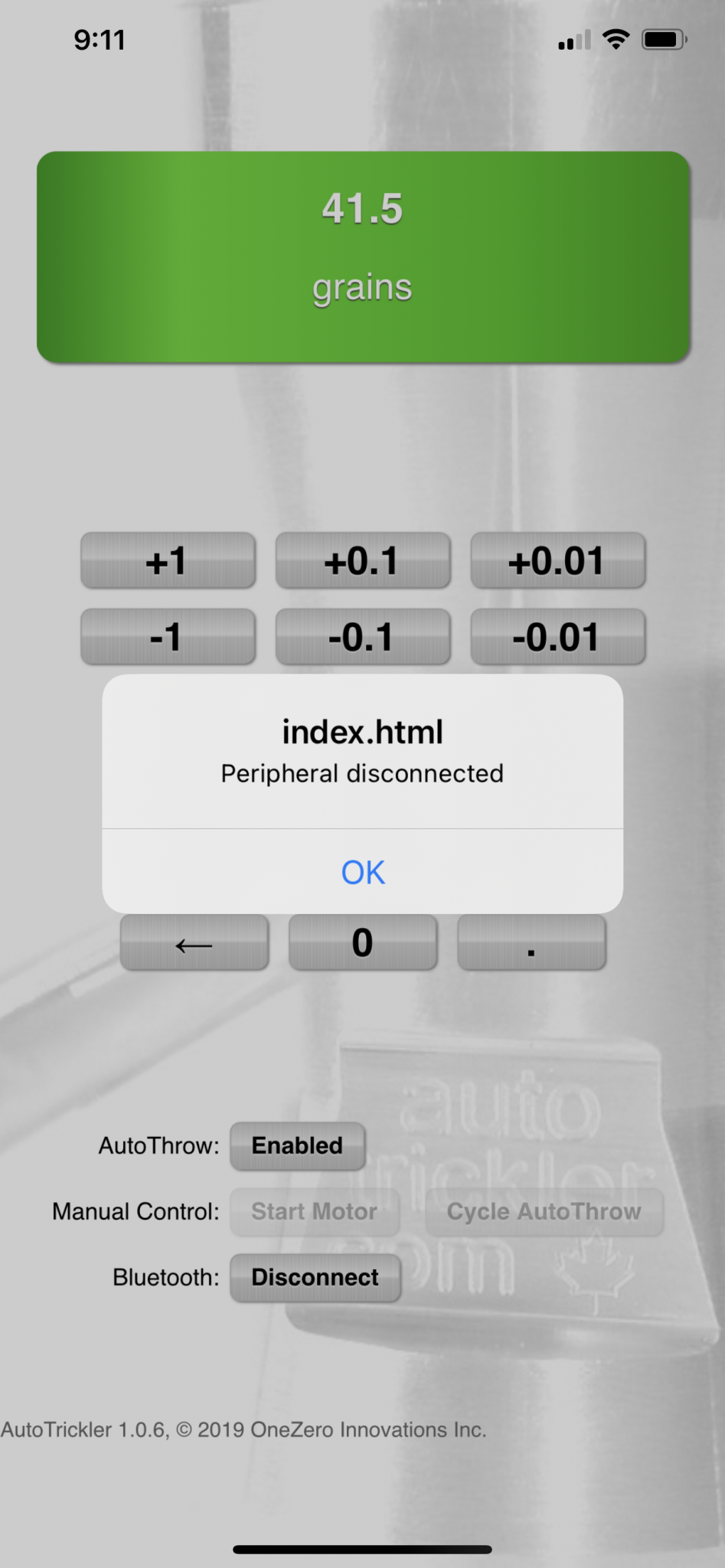Image resolution: width=725 pixels, height=1568 pixels.
Task: Add 1 grain with the +1 button
Action: click(168, 560)
